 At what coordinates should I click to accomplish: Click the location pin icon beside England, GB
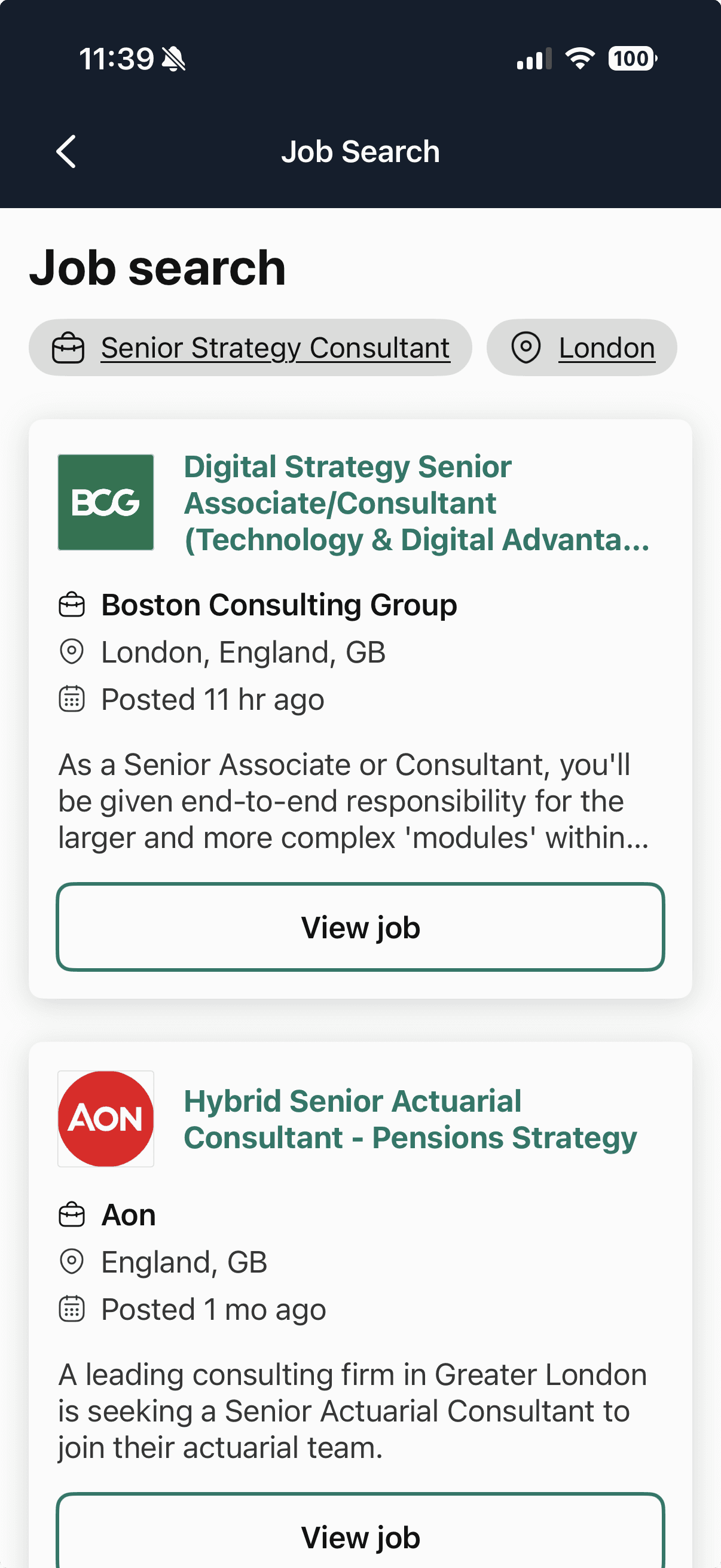pyautogui.click(x=72, y=1262)
